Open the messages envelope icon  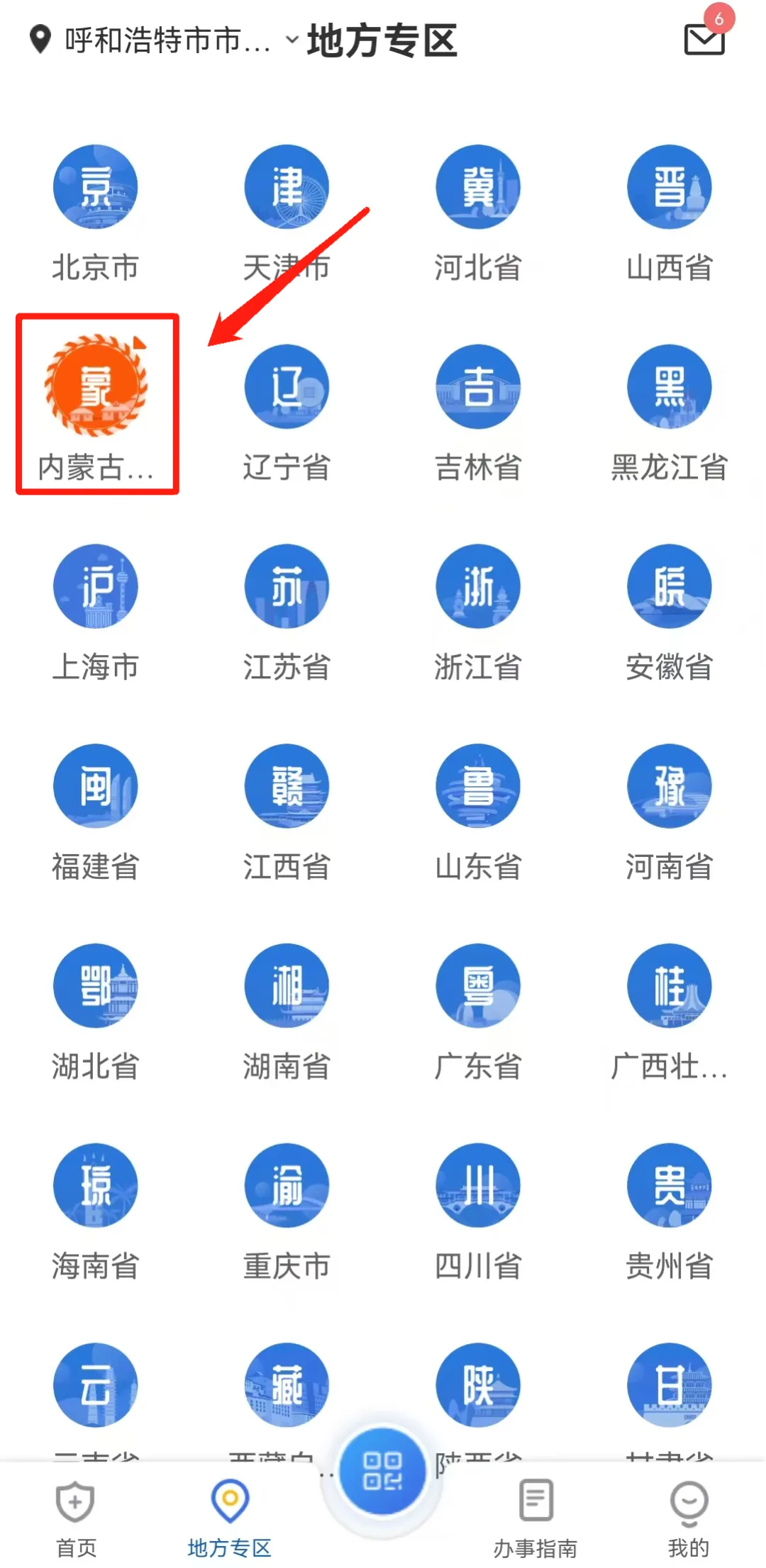[704, 39]
